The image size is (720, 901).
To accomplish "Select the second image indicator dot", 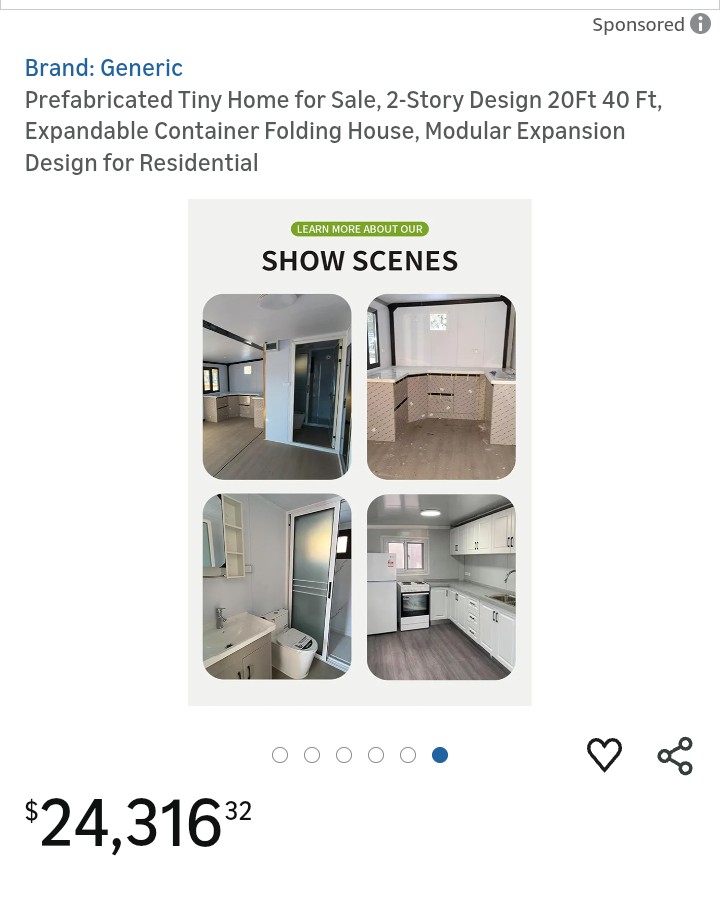I will [x=312, y=755].
